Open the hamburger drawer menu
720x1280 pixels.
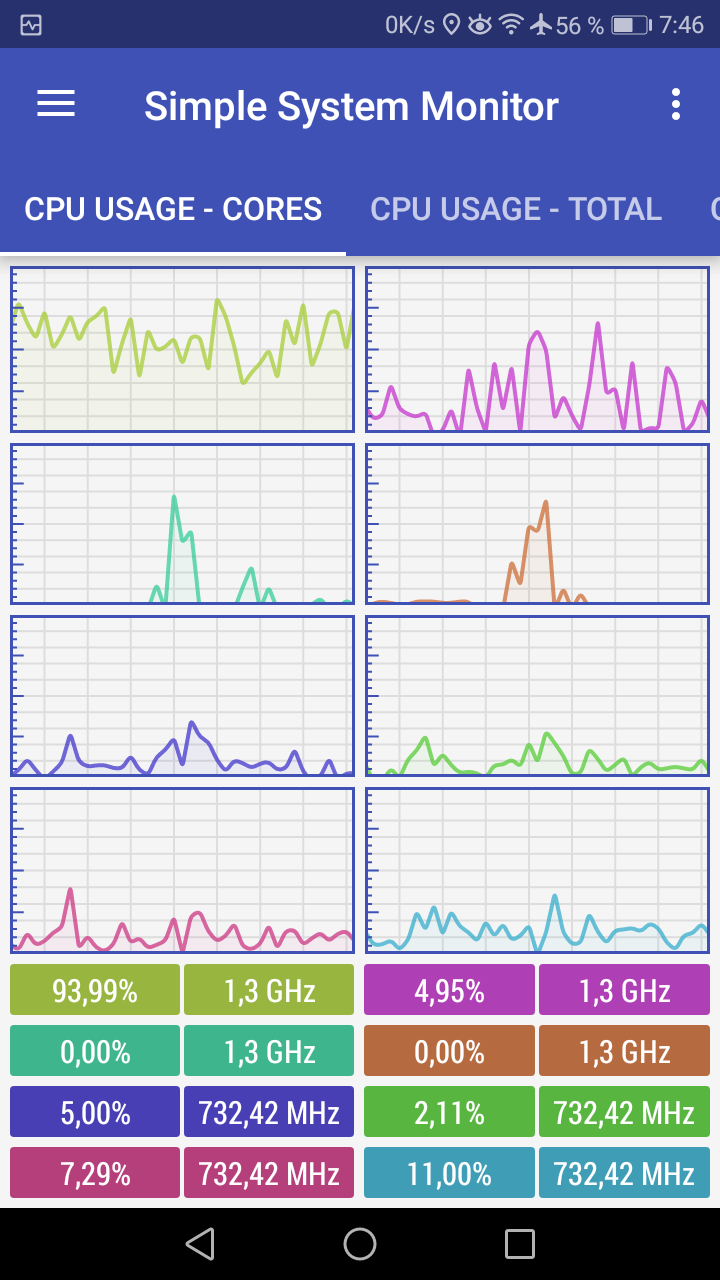pyautogui.click(x=56, y=104)
